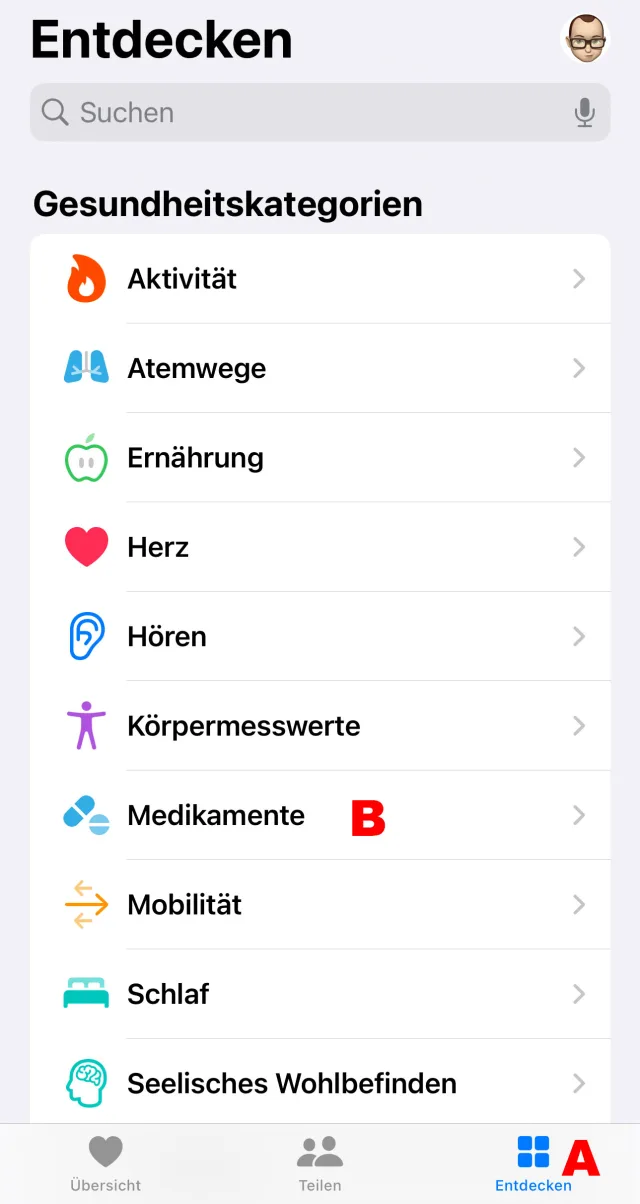The height and width of the screenshot is (1204, 640).
Task: Open Seelisches Wohlbefinden
Action: point(320,1083)
